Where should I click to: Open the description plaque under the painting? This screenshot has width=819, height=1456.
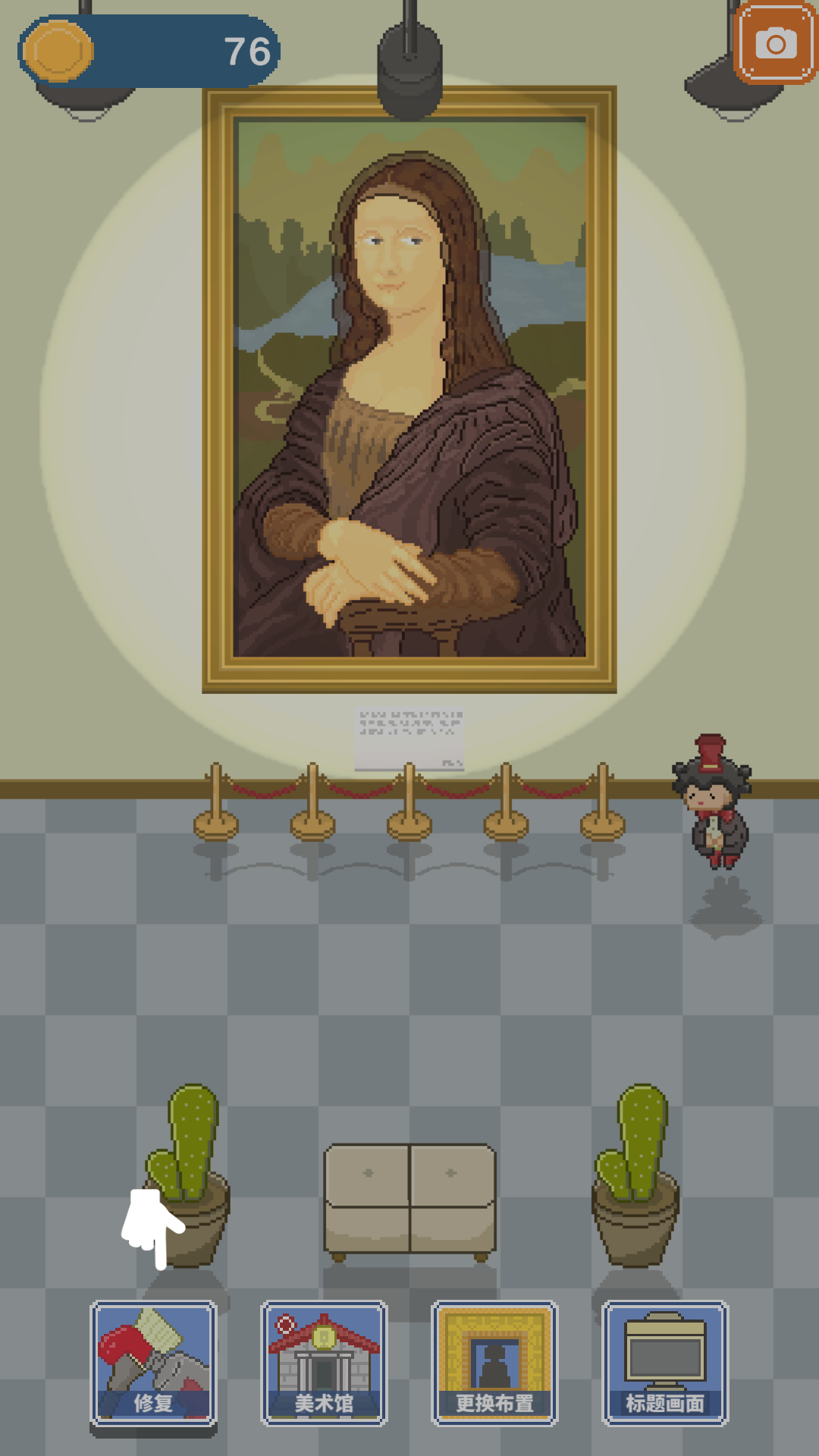click(409, 738)
